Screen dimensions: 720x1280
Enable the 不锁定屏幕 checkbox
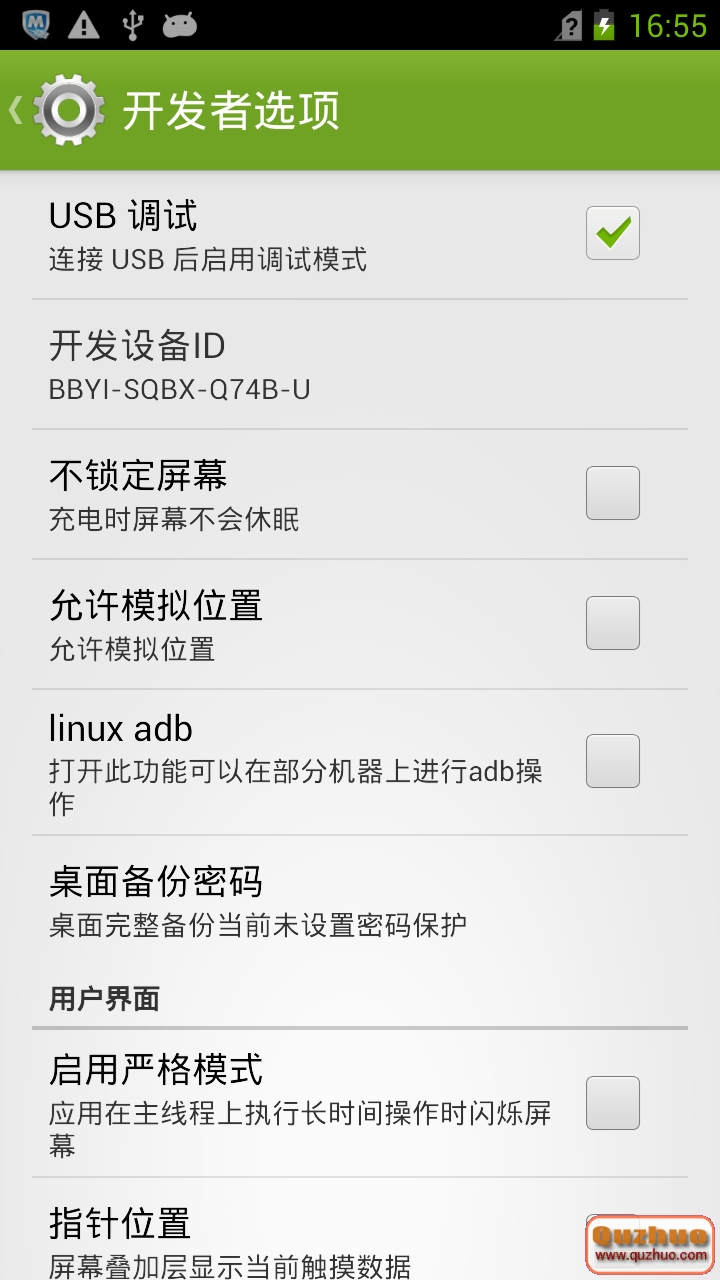[612, 493]
